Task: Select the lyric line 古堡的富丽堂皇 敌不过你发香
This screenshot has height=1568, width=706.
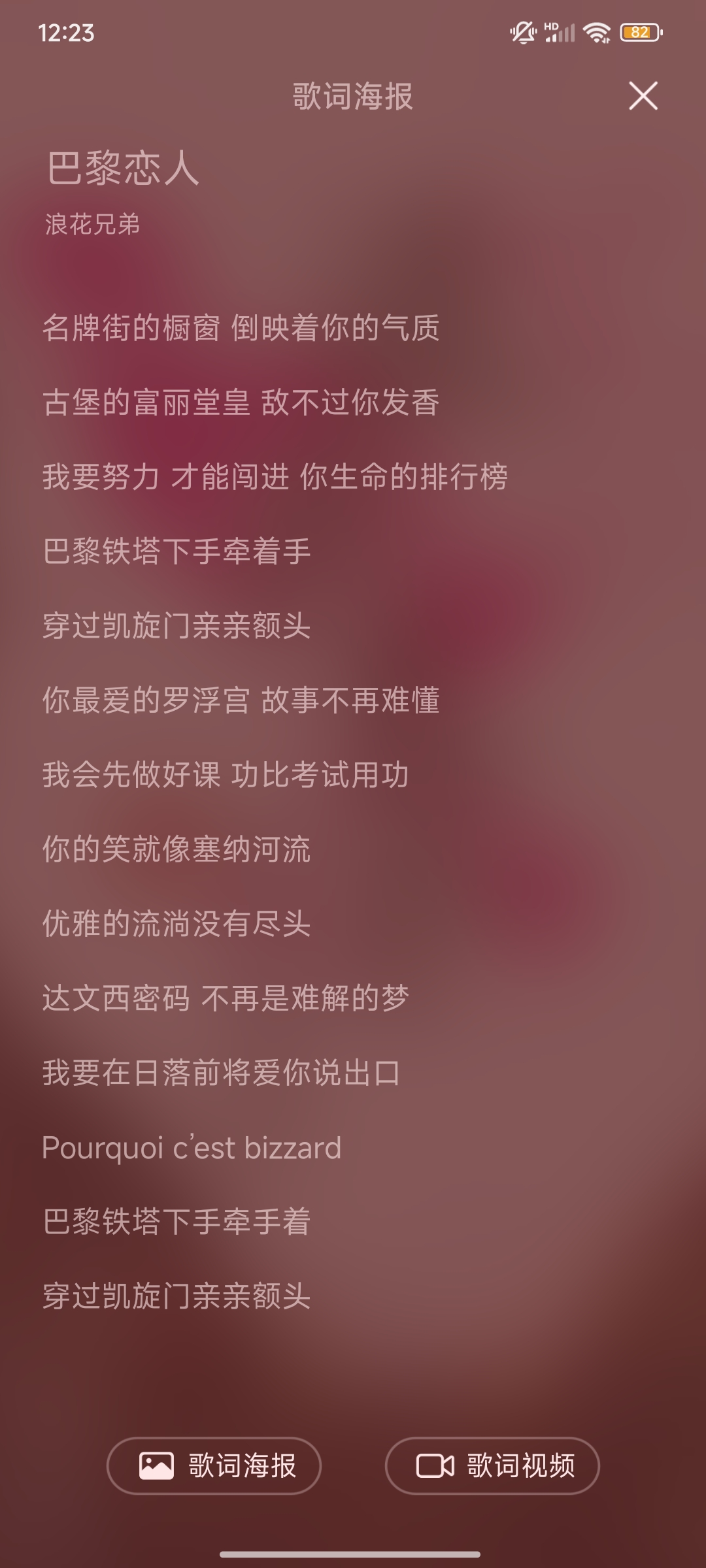Action: tap(241, 402)
